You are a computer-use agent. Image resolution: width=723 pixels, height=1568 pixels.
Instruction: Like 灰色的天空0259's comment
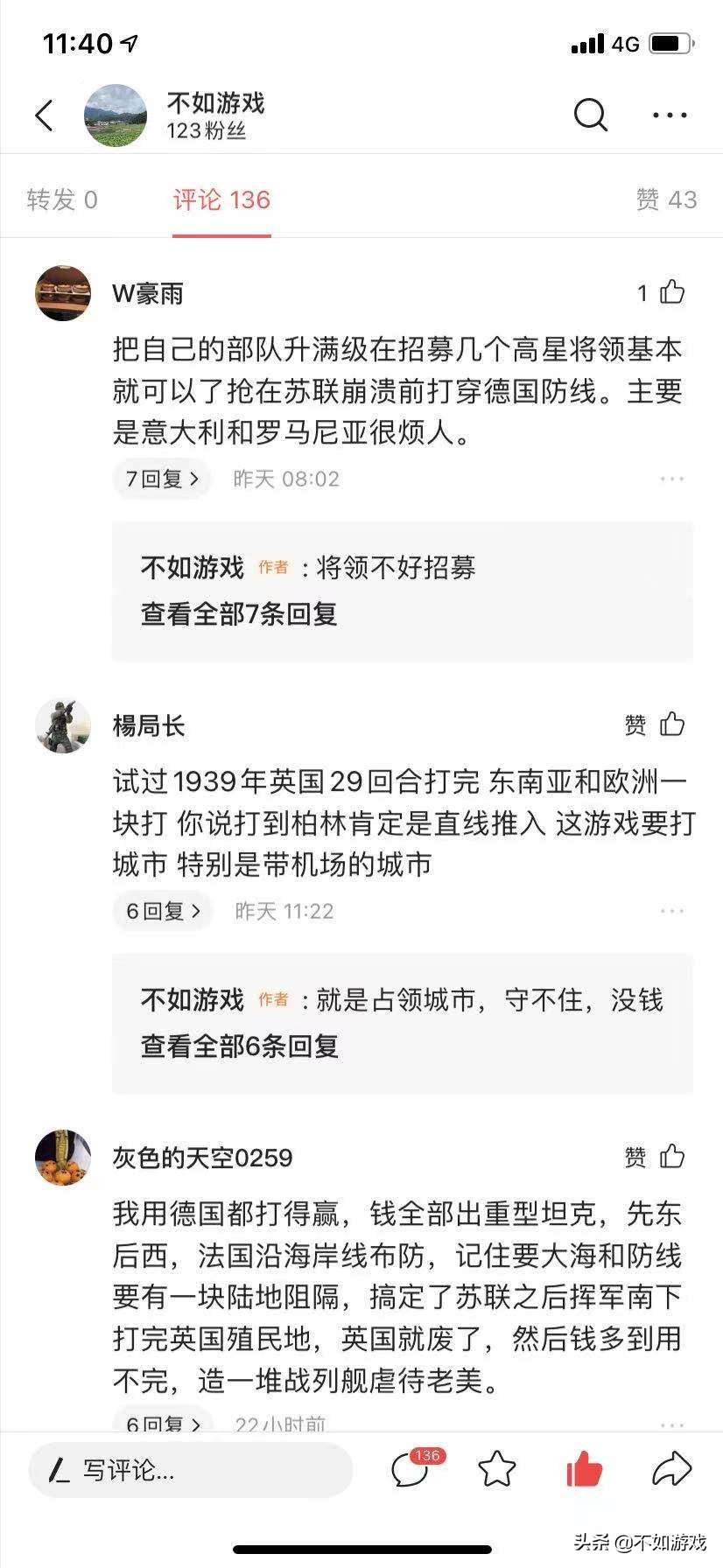[671, 1157]
